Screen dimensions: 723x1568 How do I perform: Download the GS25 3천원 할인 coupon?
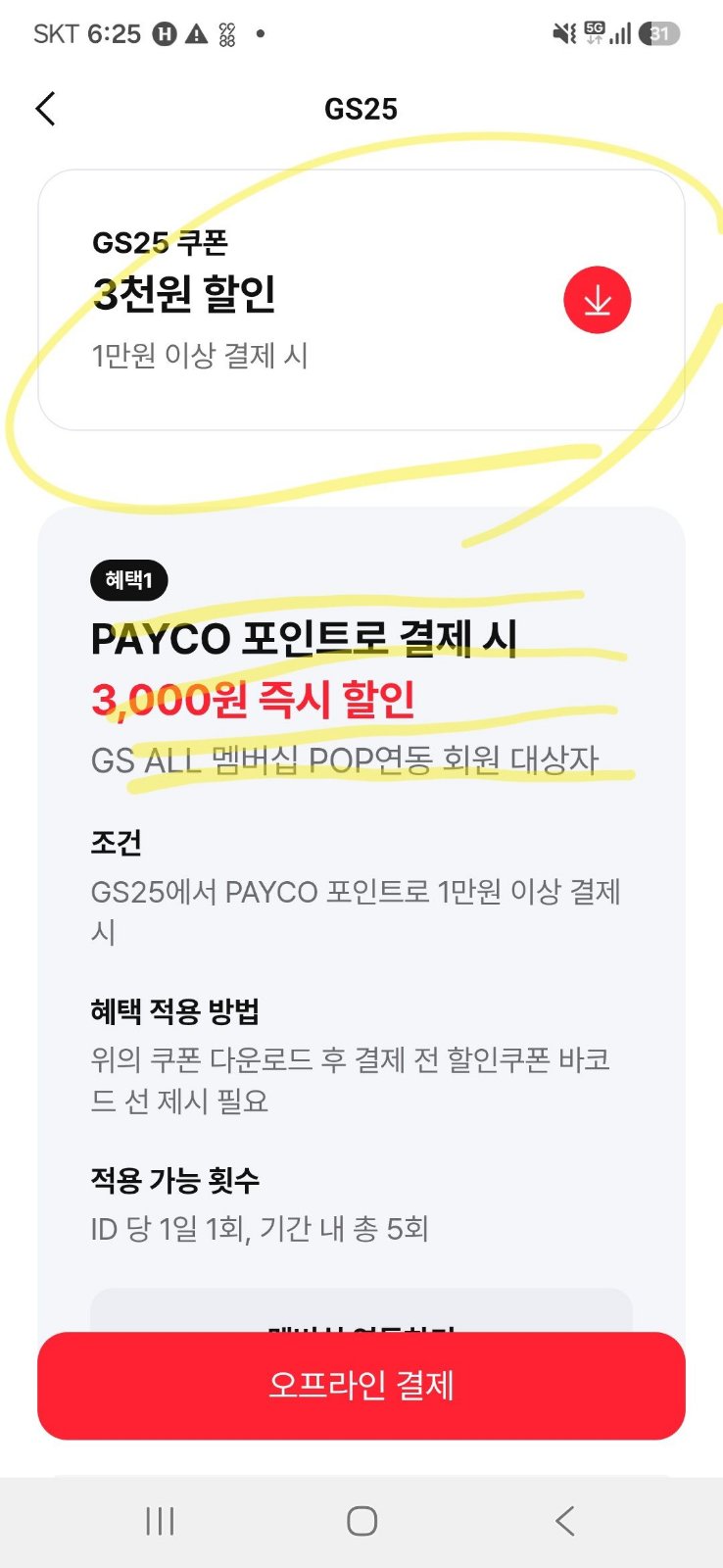[597, 300]
